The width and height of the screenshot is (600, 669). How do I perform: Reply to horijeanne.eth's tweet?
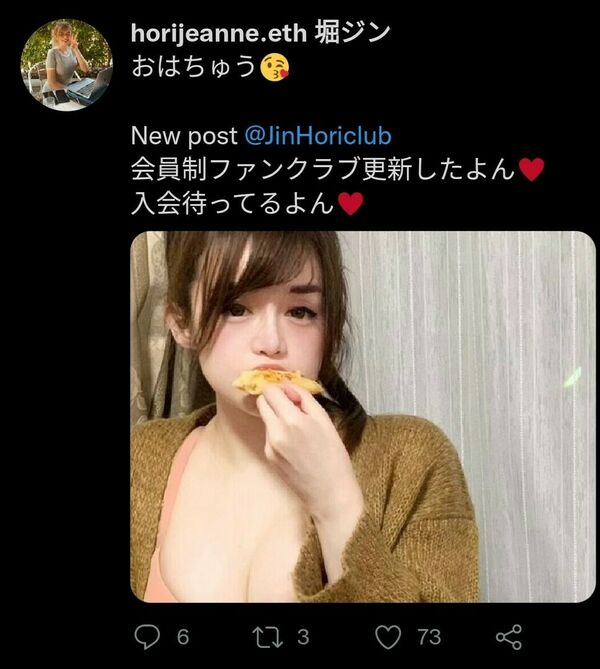click(148, 636)
